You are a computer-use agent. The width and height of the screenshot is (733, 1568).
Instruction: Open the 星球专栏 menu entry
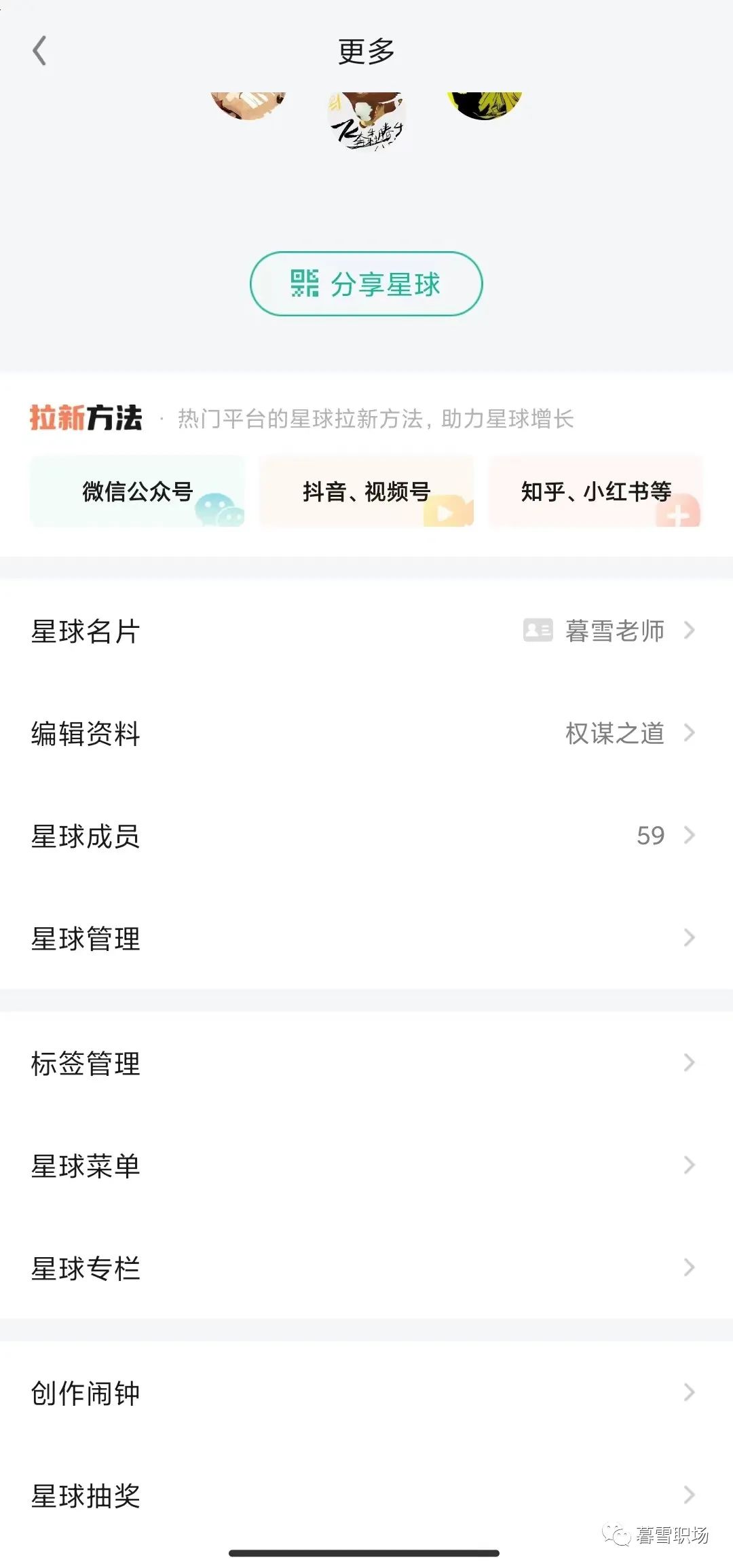click(366, 1268)
